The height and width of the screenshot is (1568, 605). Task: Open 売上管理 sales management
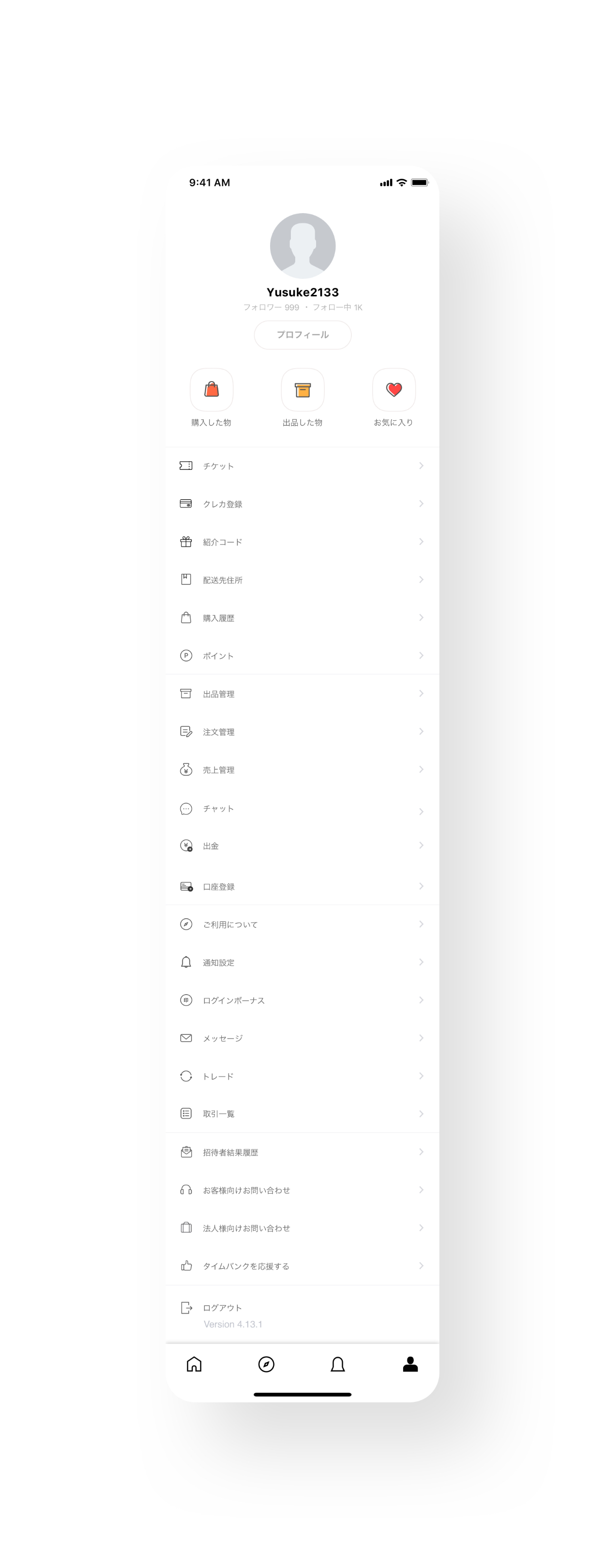[302, 770]
